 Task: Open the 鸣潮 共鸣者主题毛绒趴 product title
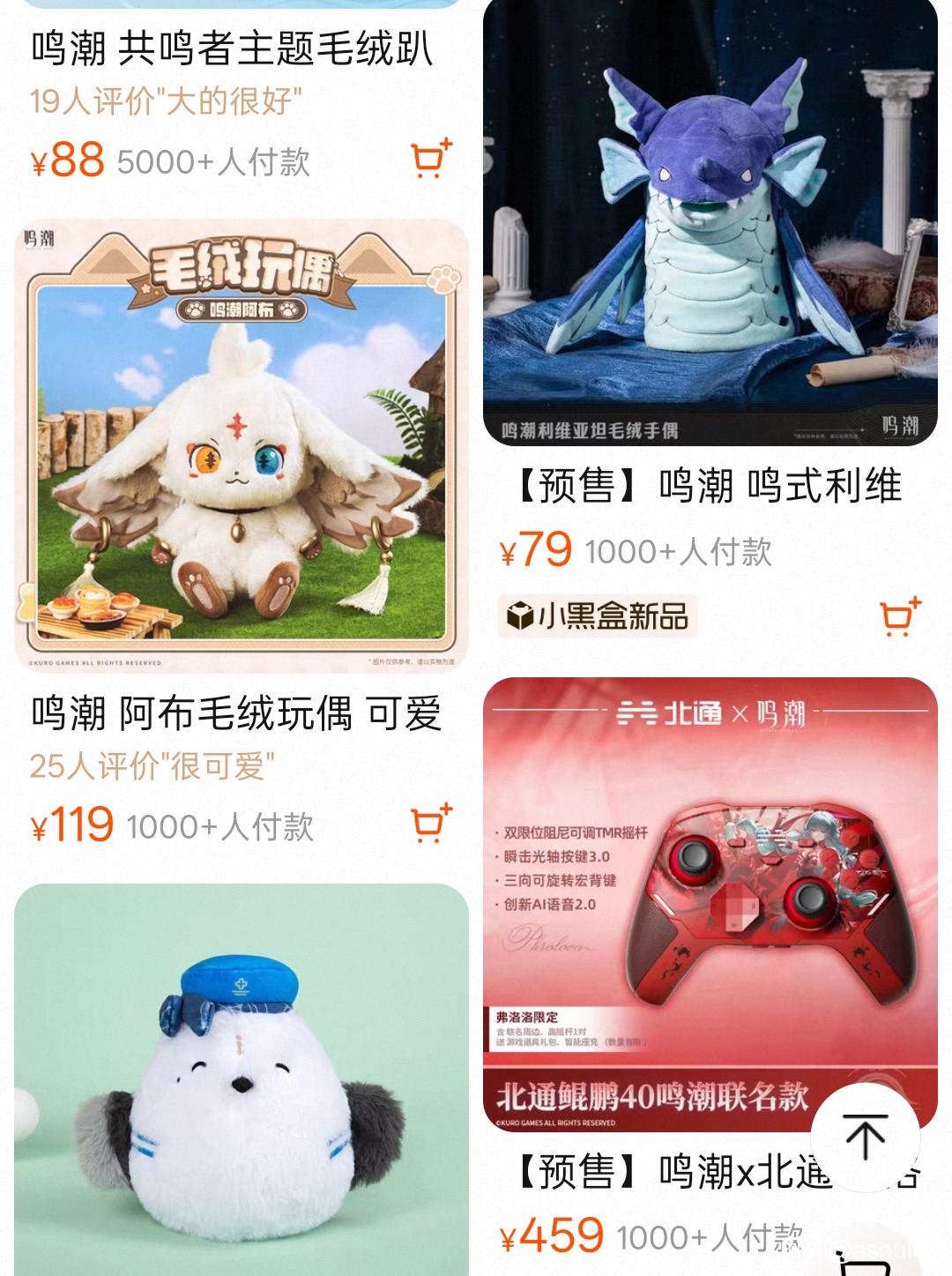tap(233, 49)
